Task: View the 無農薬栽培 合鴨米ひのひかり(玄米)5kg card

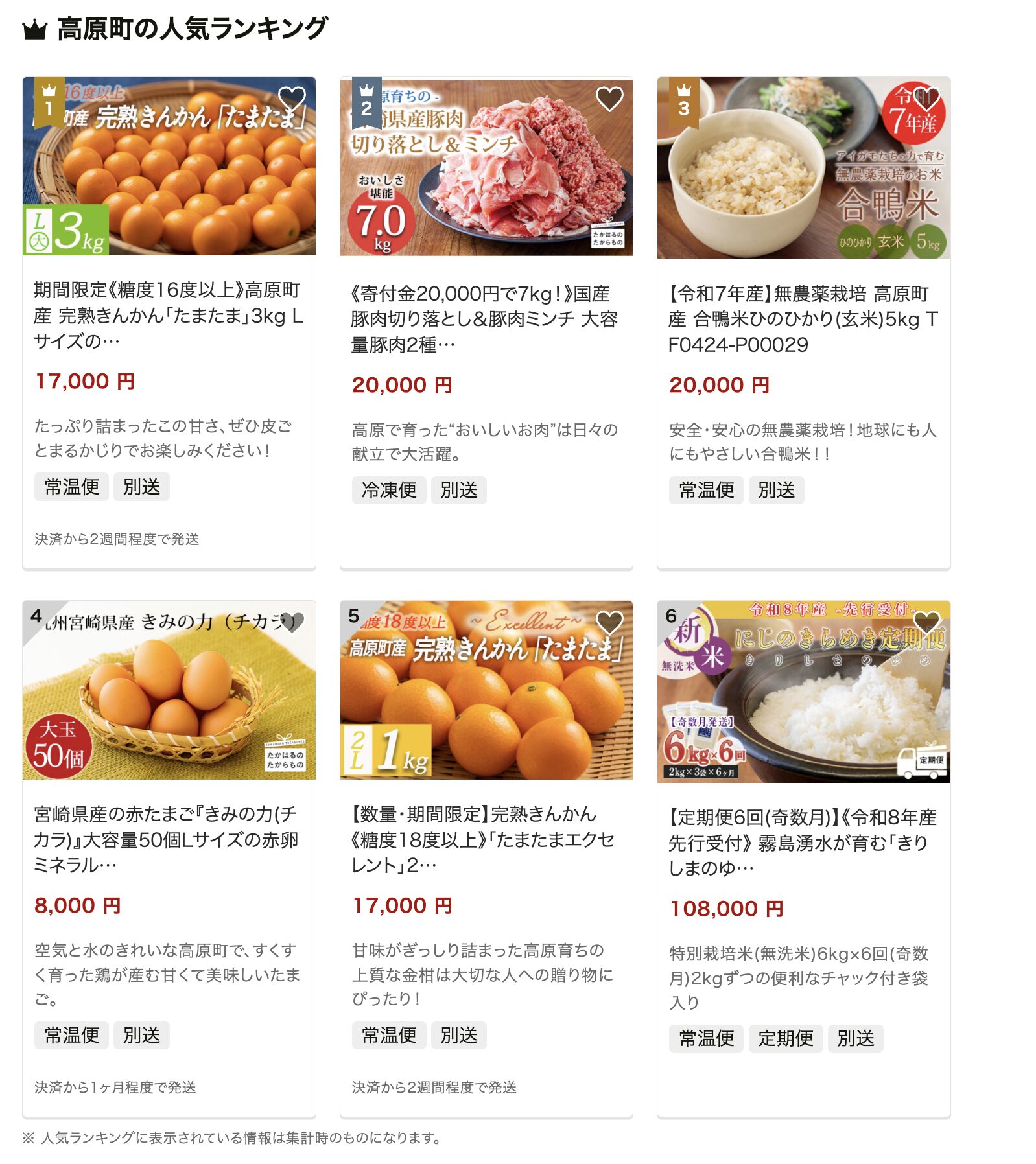Action: pyautogui.click(x=803, y=319)
